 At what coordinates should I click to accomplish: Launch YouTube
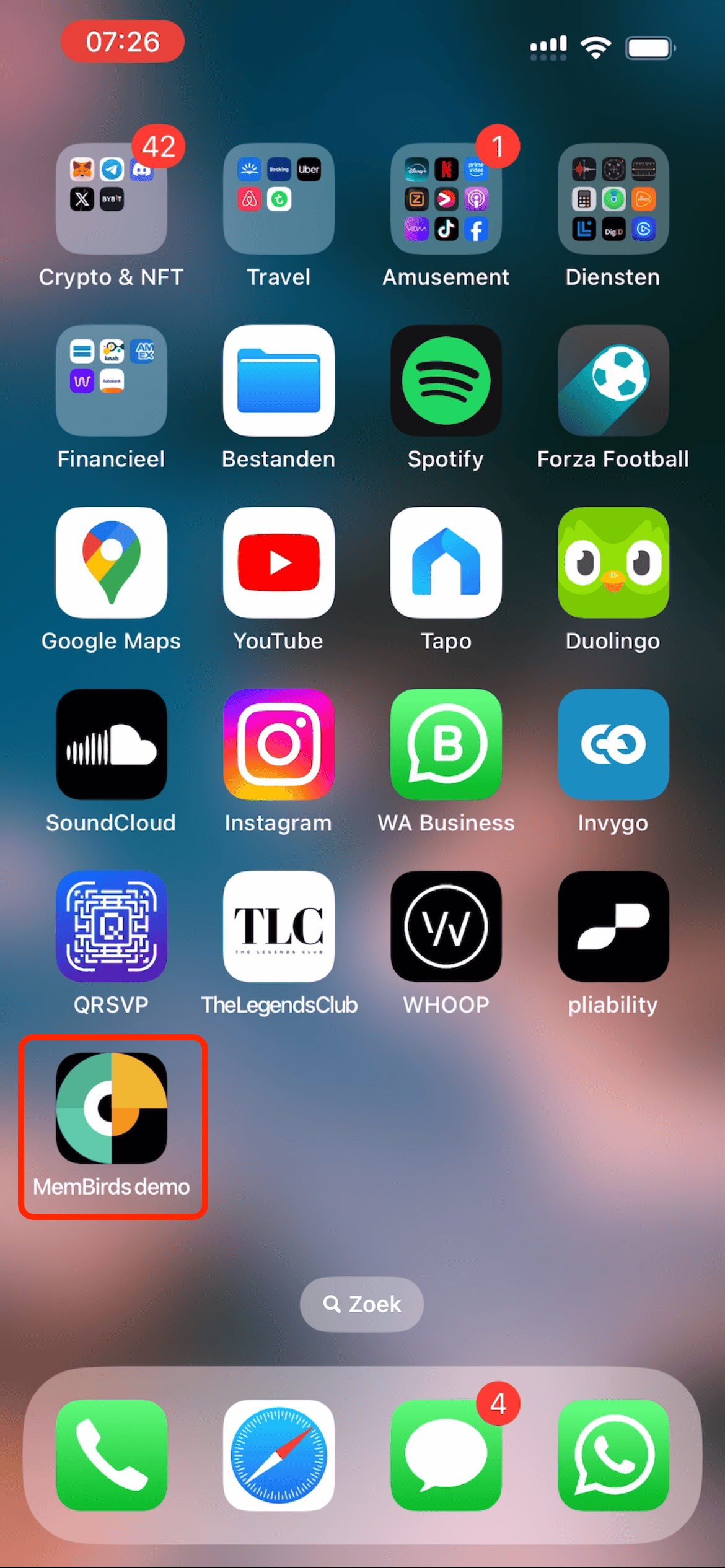coord(279,562)
